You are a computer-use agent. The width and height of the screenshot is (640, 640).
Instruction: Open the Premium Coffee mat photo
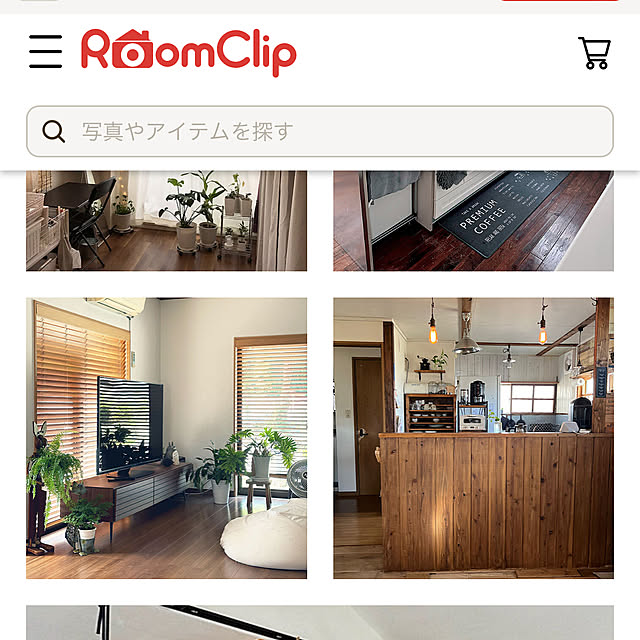473,221
